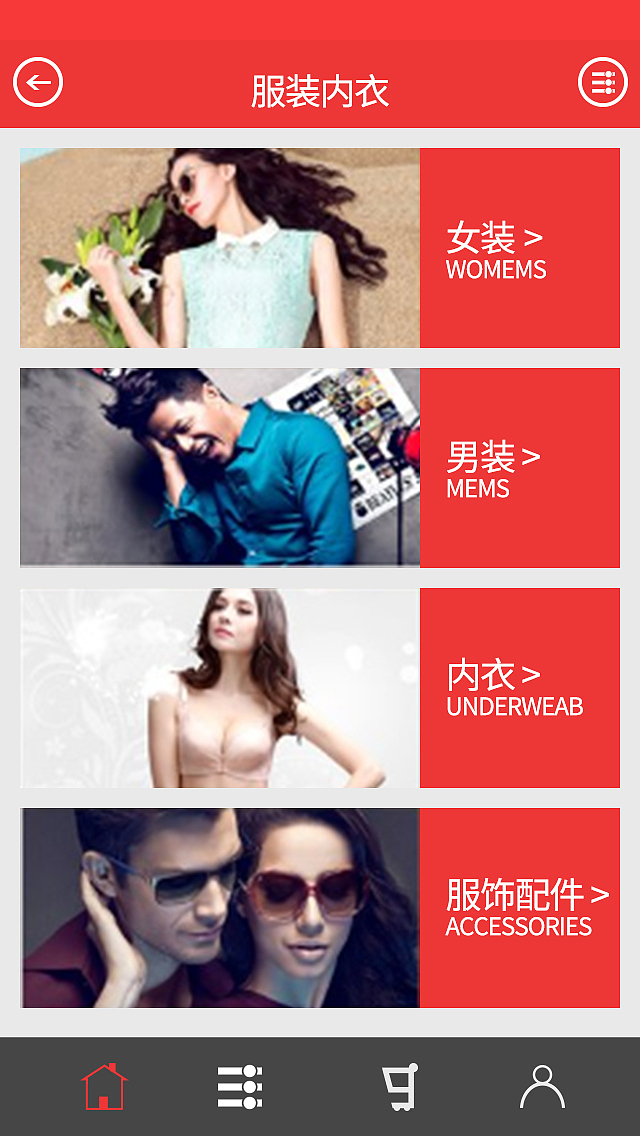The image size is (640, 1136).
Task: Open the categories tab in the bottom bar
Action: (x=240, y=1086)
